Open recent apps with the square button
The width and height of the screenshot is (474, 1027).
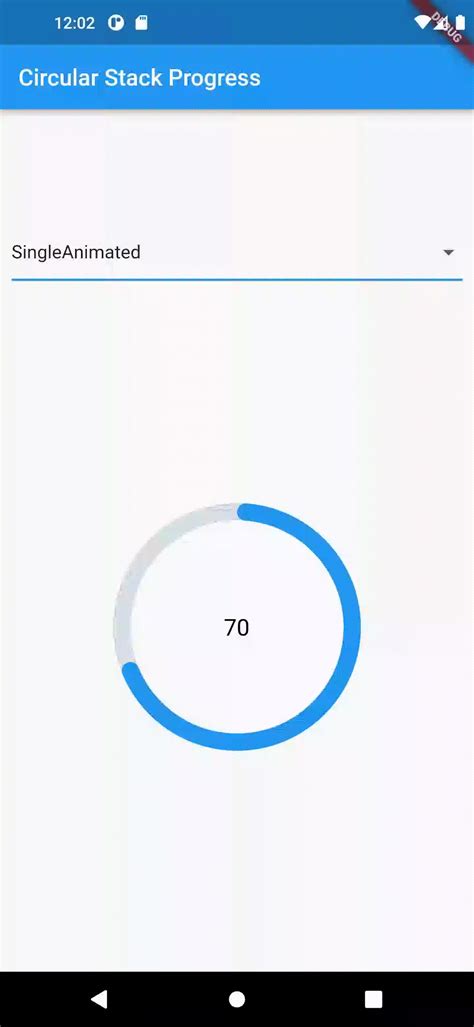373,999
